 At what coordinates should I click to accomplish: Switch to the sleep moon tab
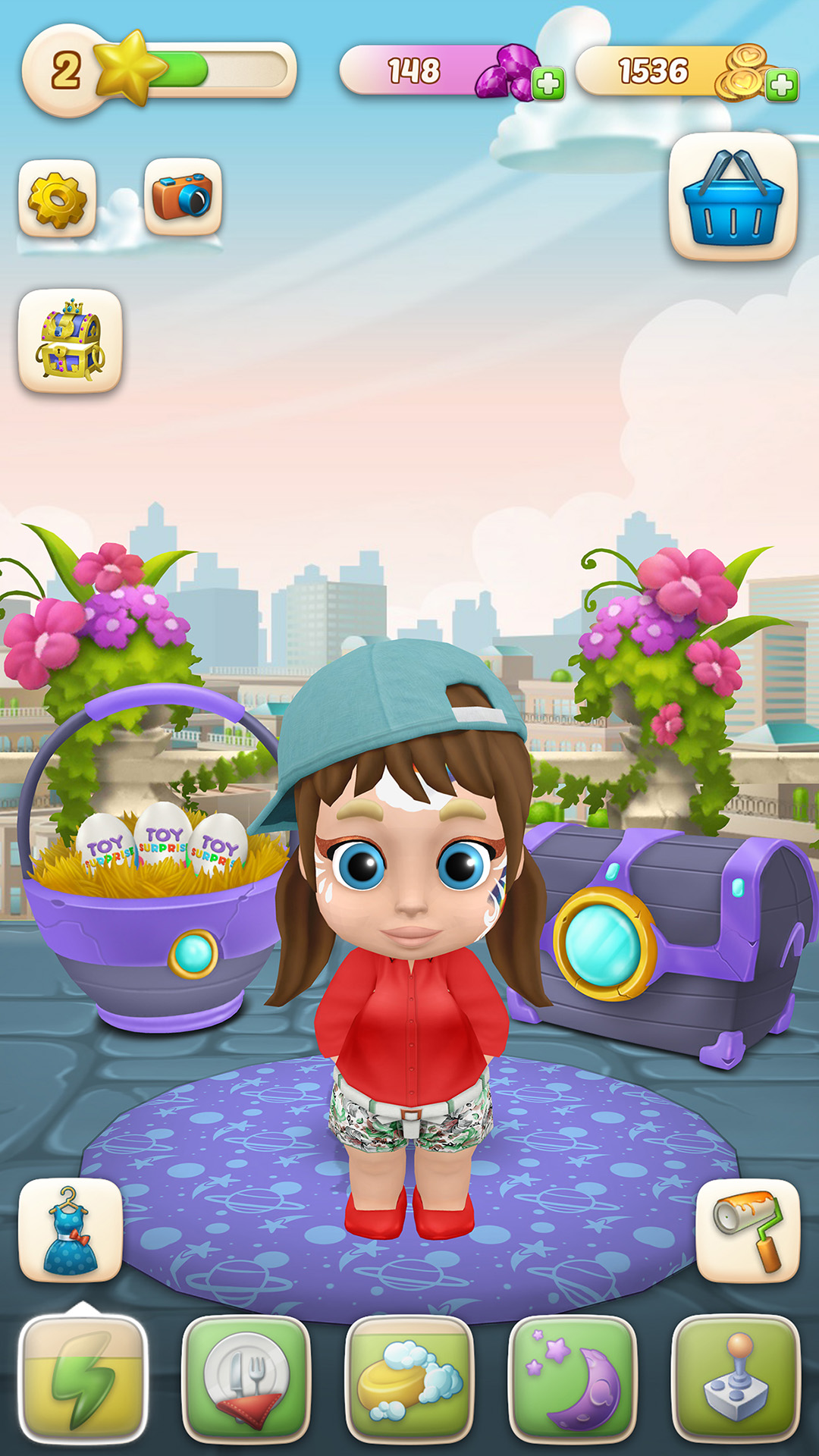click(573, 1379)
